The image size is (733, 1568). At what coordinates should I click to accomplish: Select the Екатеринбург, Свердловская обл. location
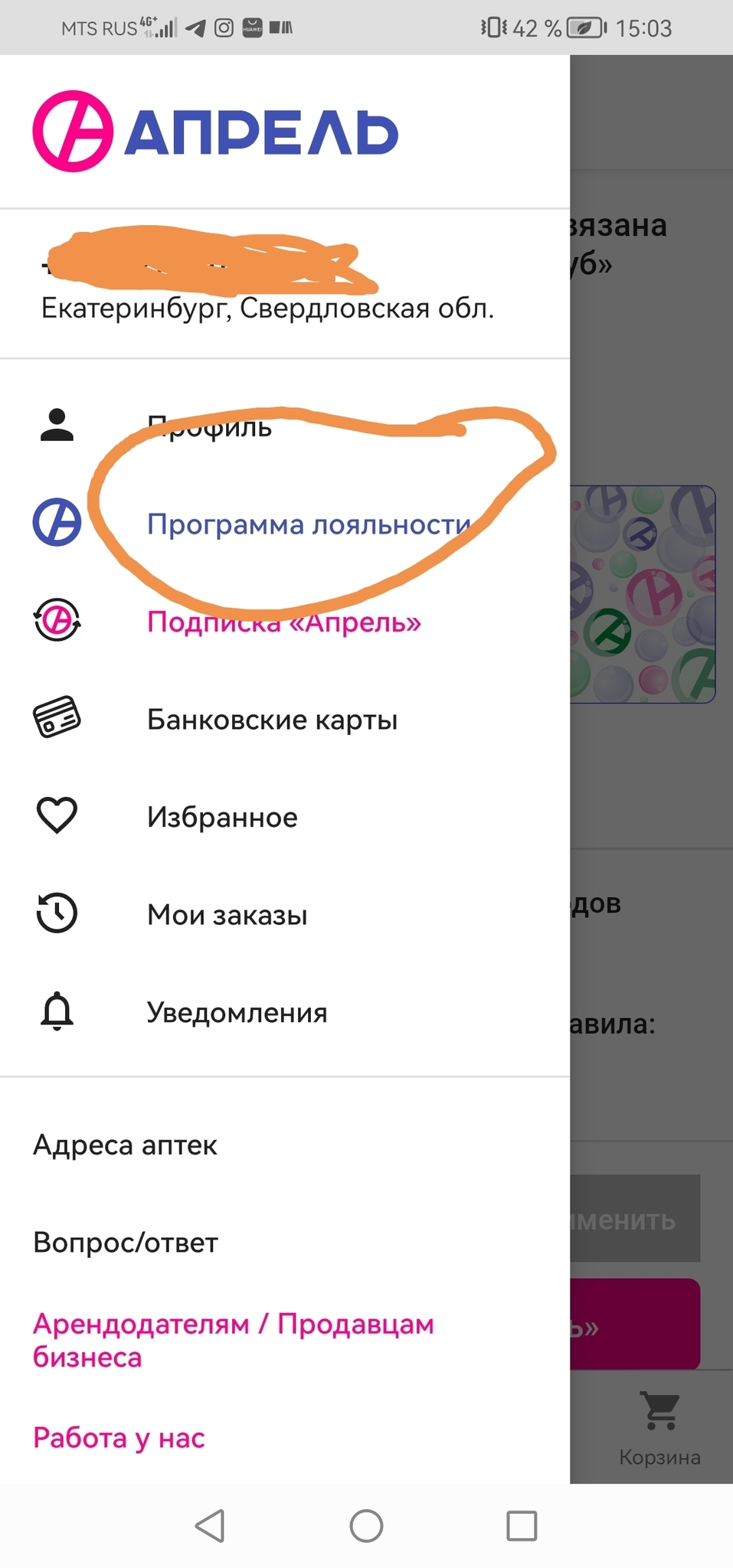[x=267, y=309]
